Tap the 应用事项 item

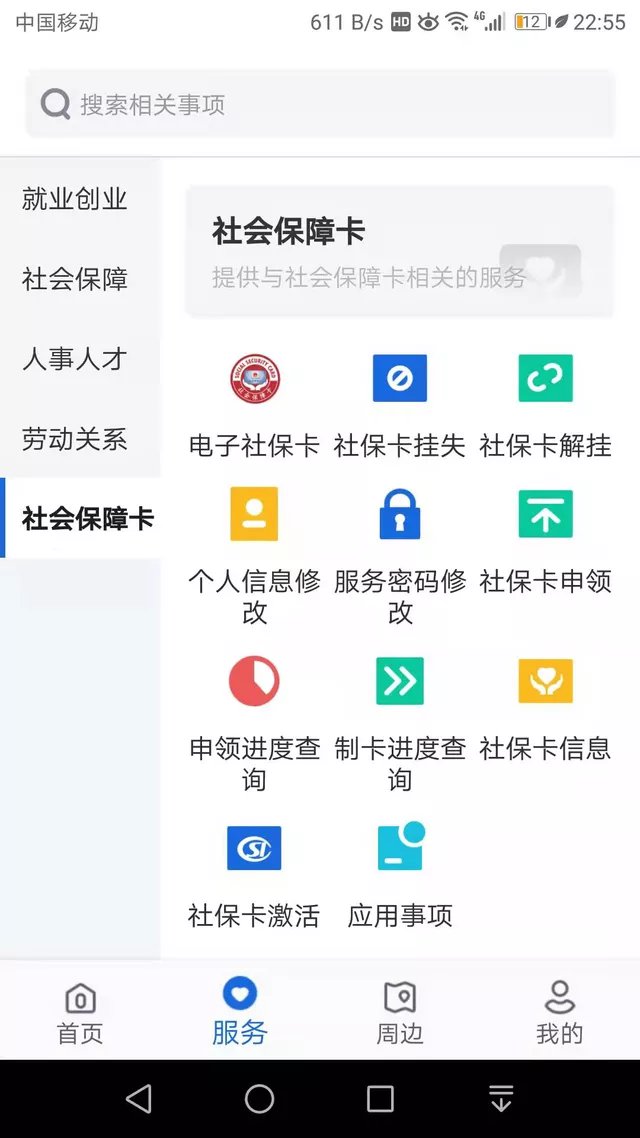tap(400, 870)
